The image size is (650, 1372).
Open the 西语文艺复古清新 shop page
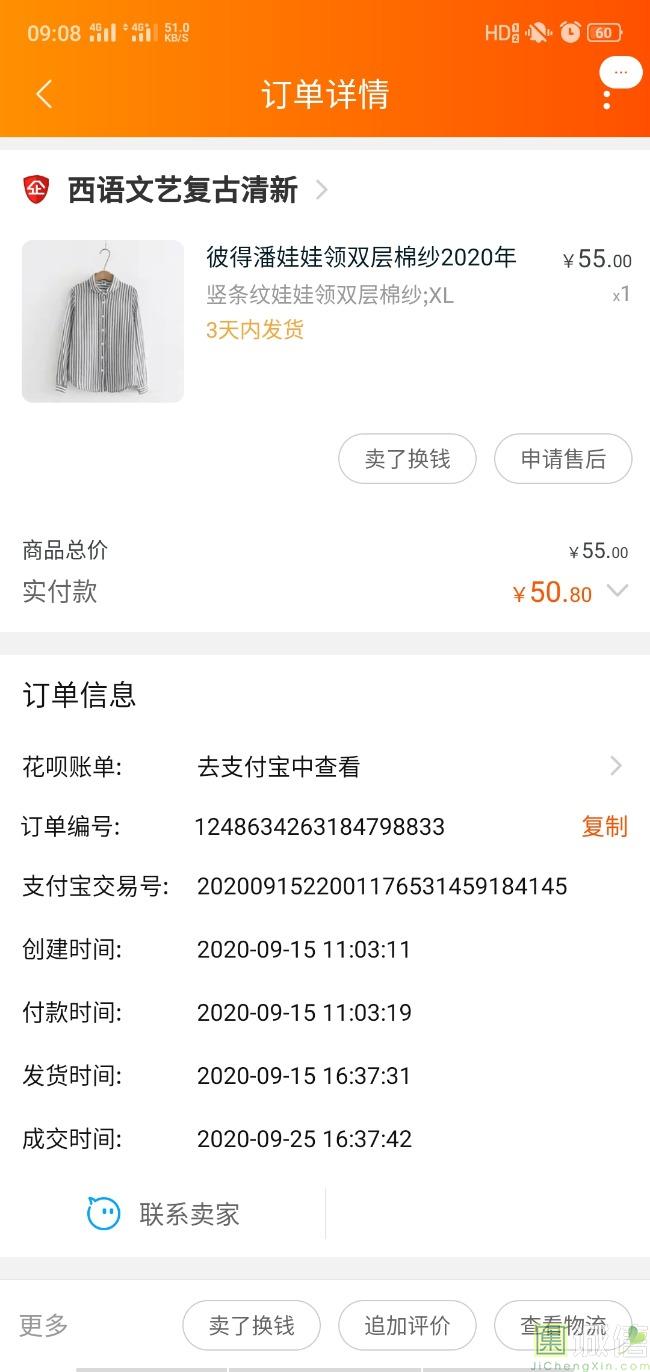[183, 189]
